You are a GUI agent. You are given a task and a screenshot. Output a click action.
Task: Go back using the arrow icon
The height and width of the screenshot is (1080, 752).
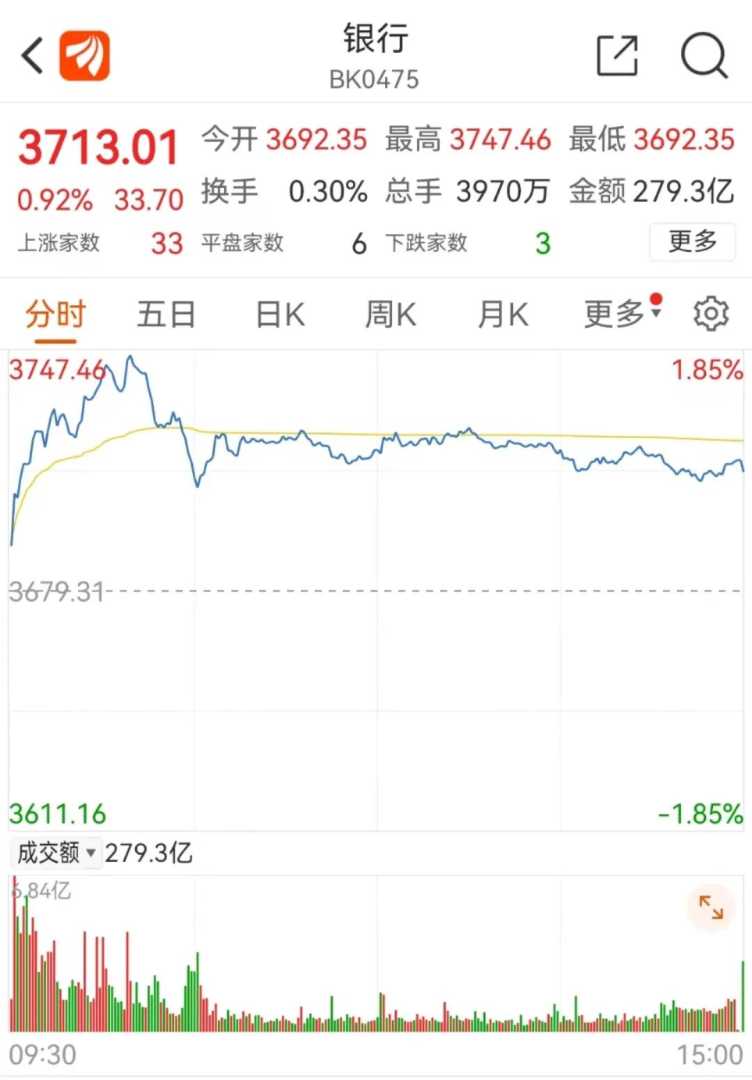click(33, 56)
